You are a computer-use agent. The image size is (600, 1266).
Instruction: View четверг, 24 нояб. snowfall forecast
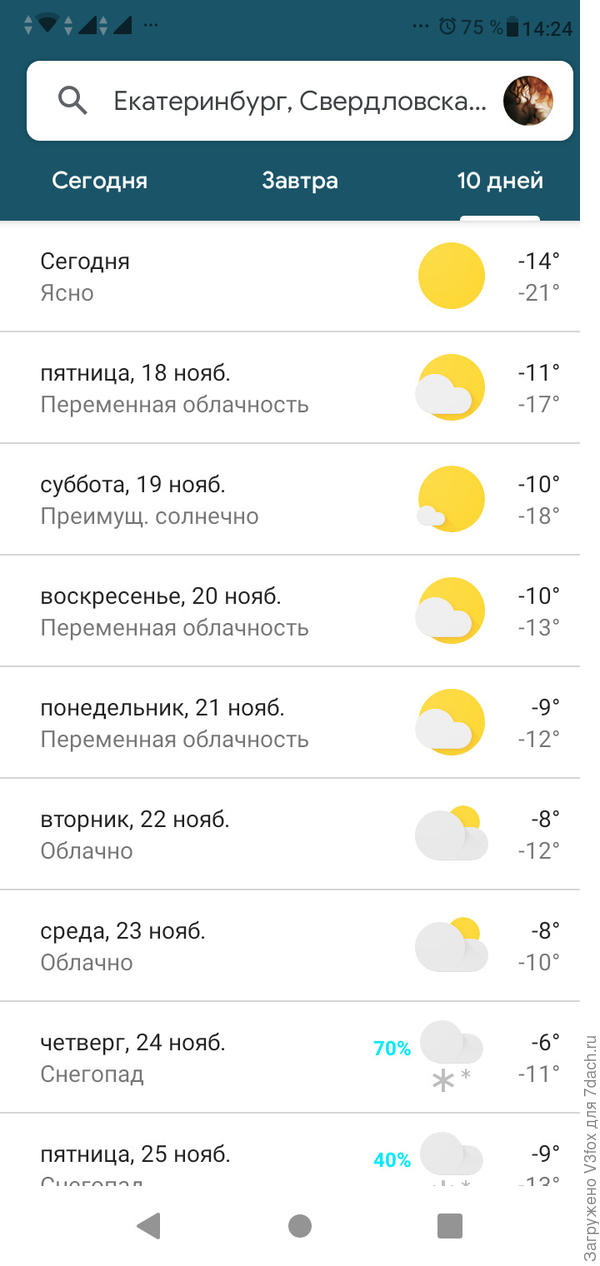point(290,1058)
